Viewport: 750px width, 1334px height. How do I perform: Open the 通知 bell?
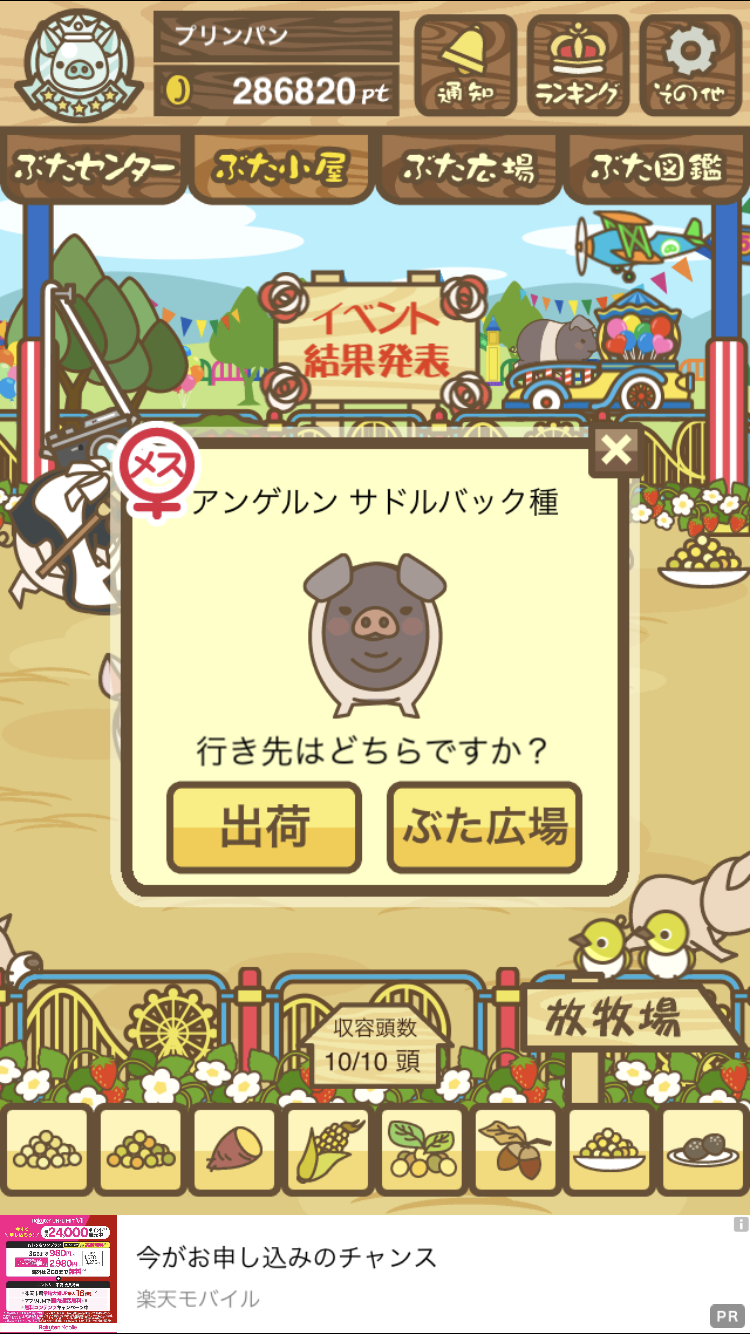click(465, 65)
